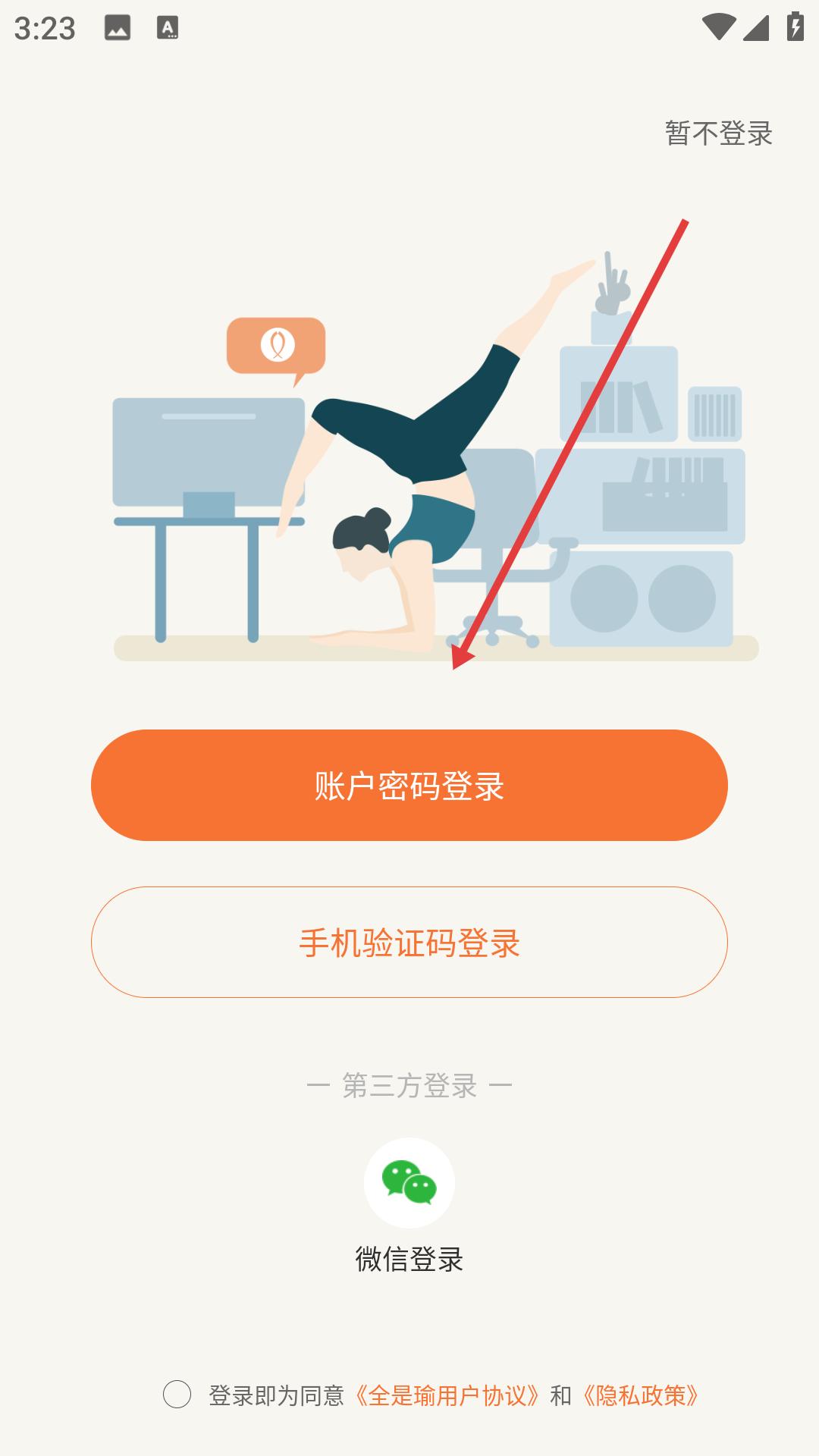
Task: Tap the 账户密码登录 button
Action: (x=409, y=785)
